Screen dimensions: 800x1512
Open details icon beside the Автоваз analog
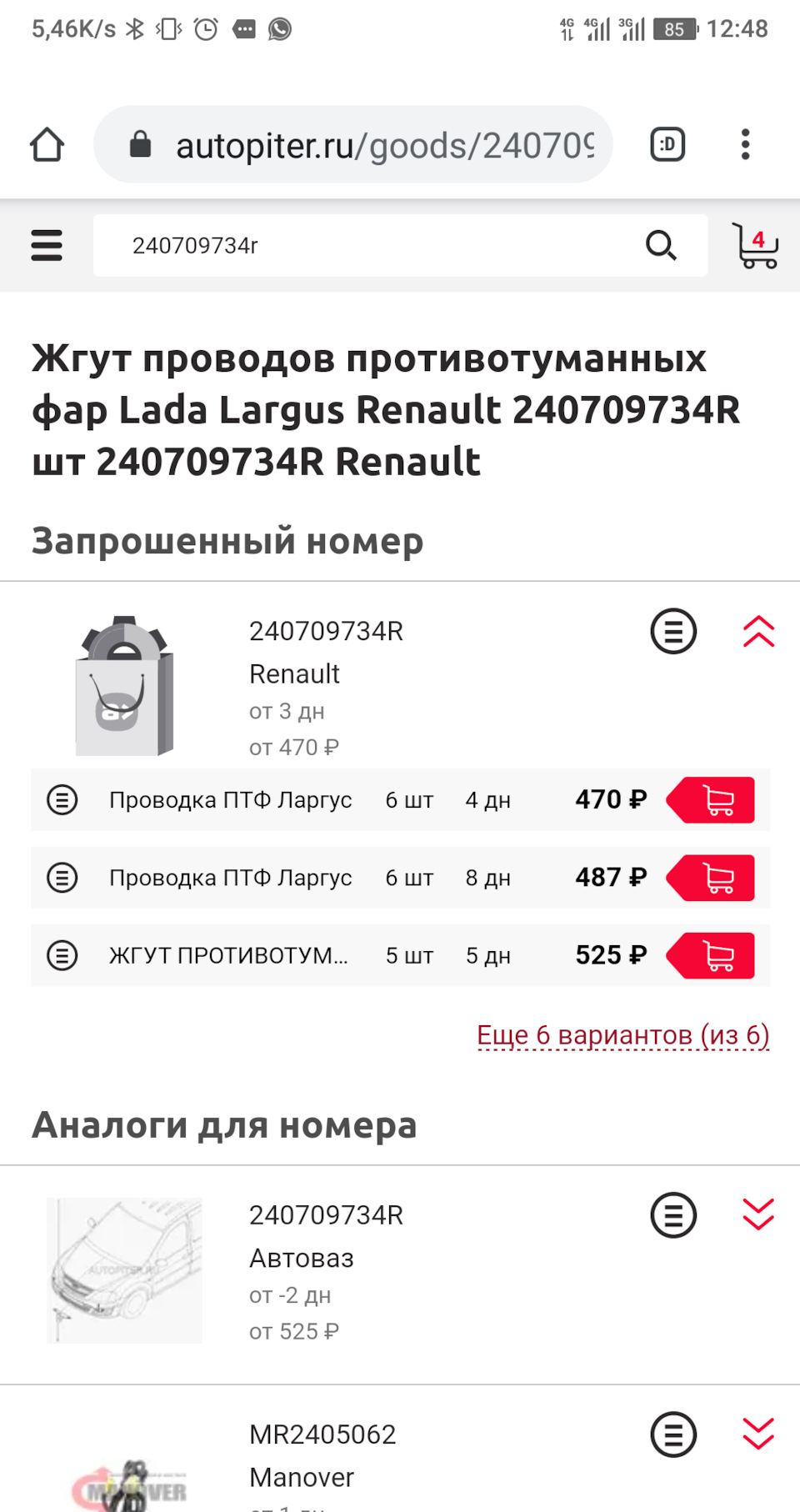672,1215
